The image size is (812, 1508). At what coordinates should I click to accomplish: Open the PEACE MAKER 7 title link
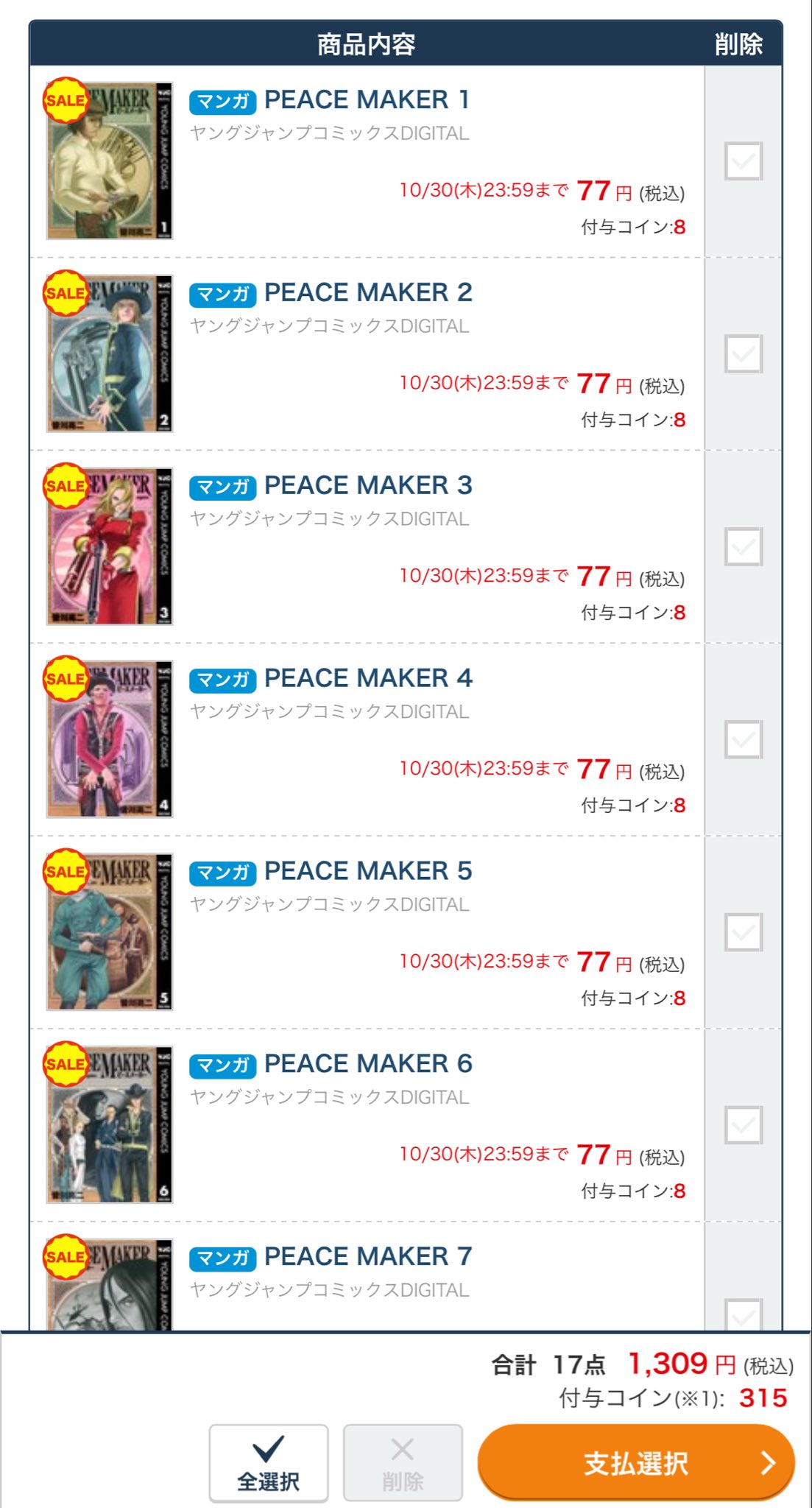tap(367, 1257)
